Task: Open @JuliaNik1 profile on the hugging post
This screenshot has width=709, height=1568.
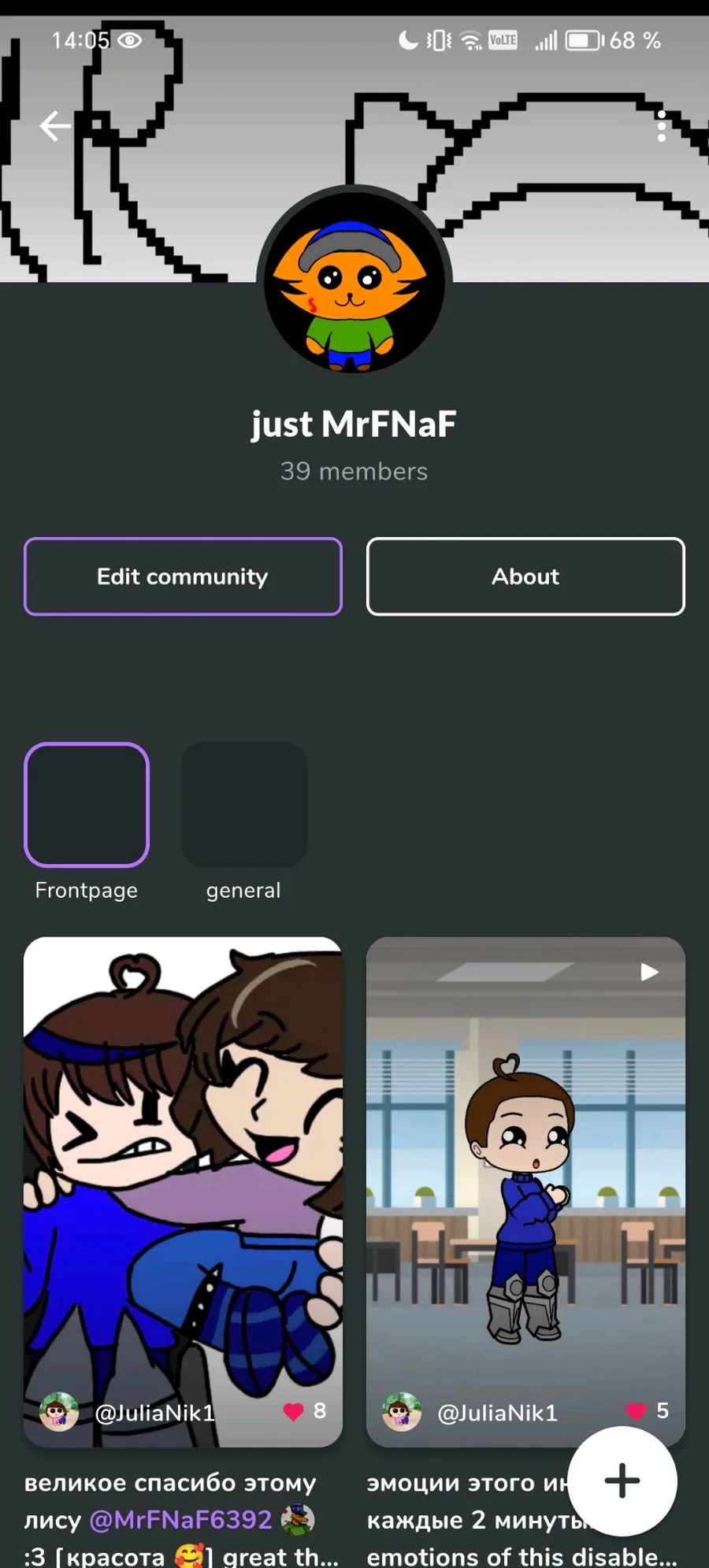Action: pos(154,1413)
